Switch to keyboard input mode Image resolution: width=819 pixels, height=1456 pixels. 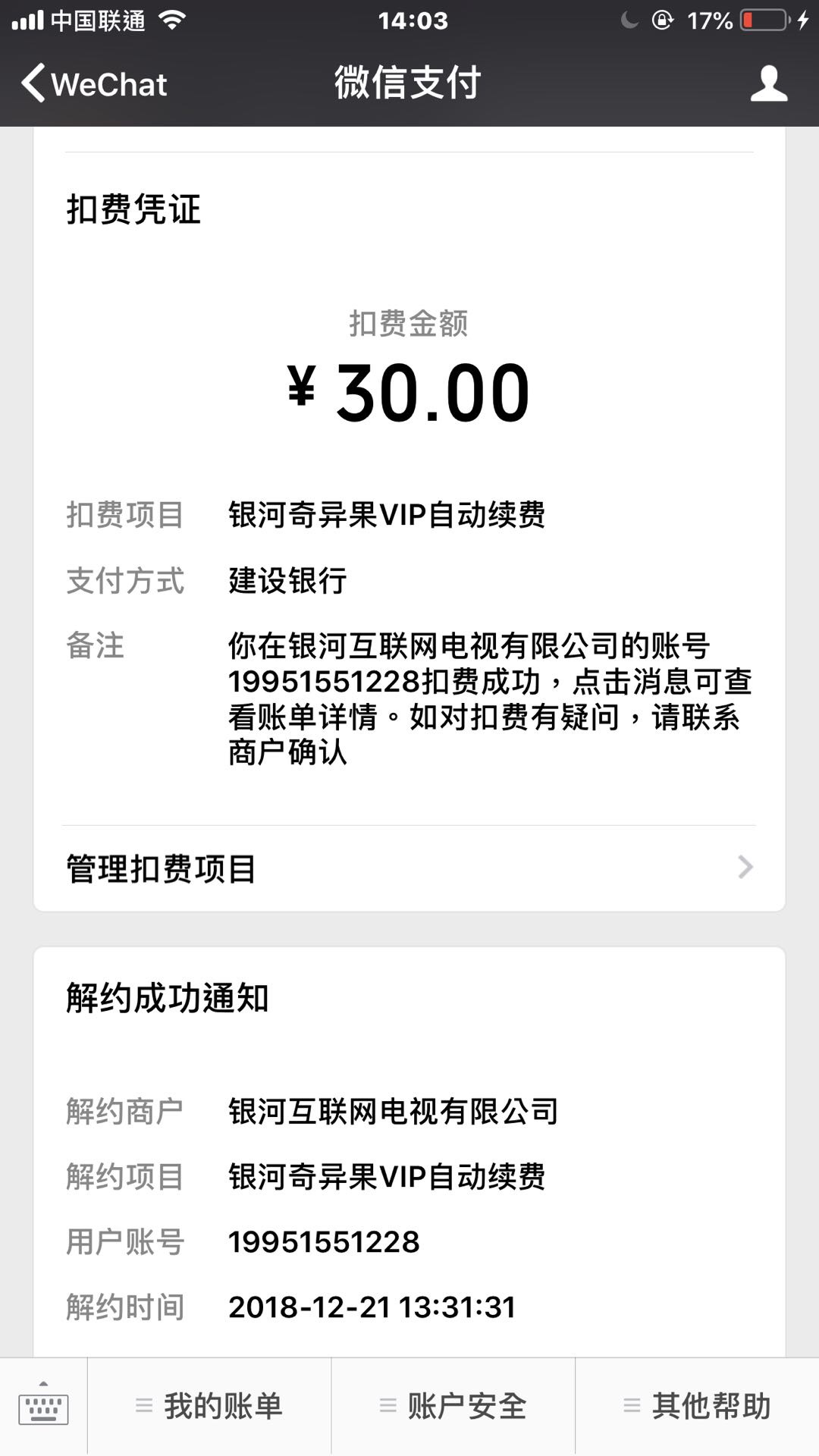tap(43, 1405)
